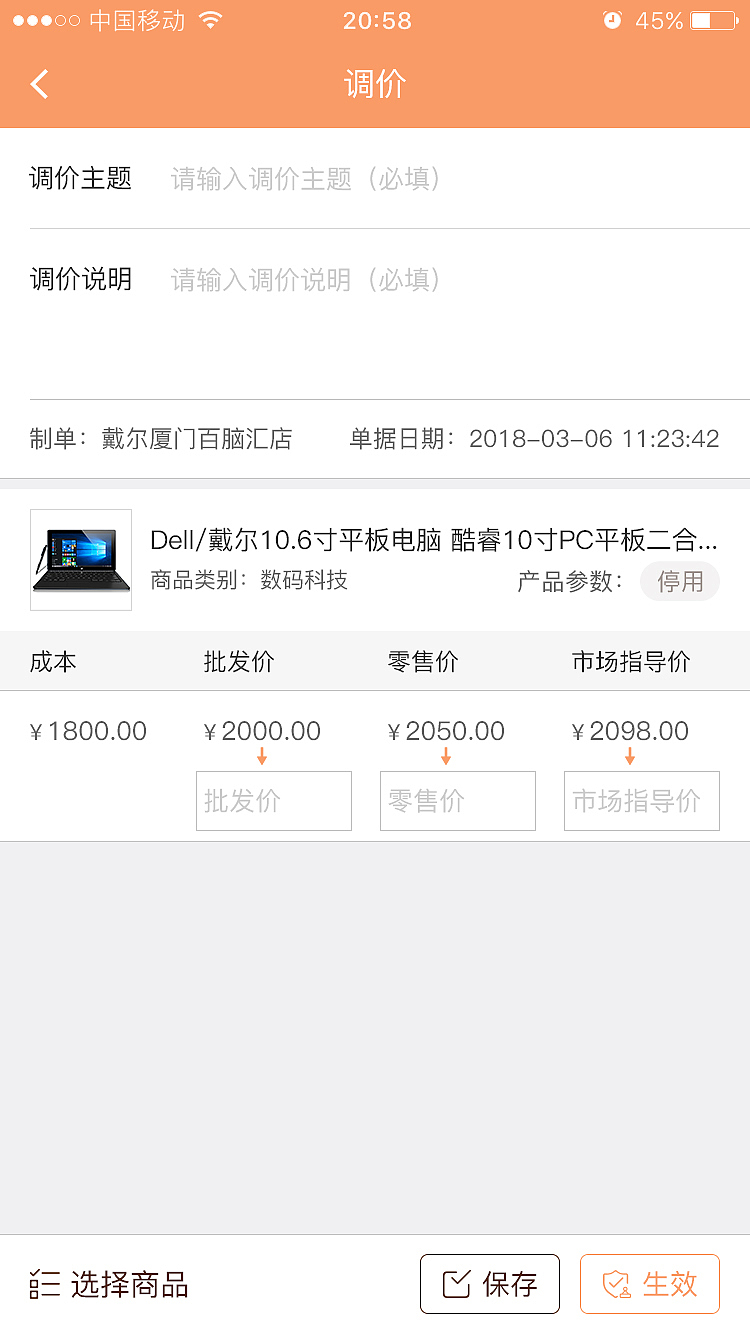Viewport: 750px width, 1334px height.
Task: Open 选择商品 to pick products
Action: point(110,1284)
